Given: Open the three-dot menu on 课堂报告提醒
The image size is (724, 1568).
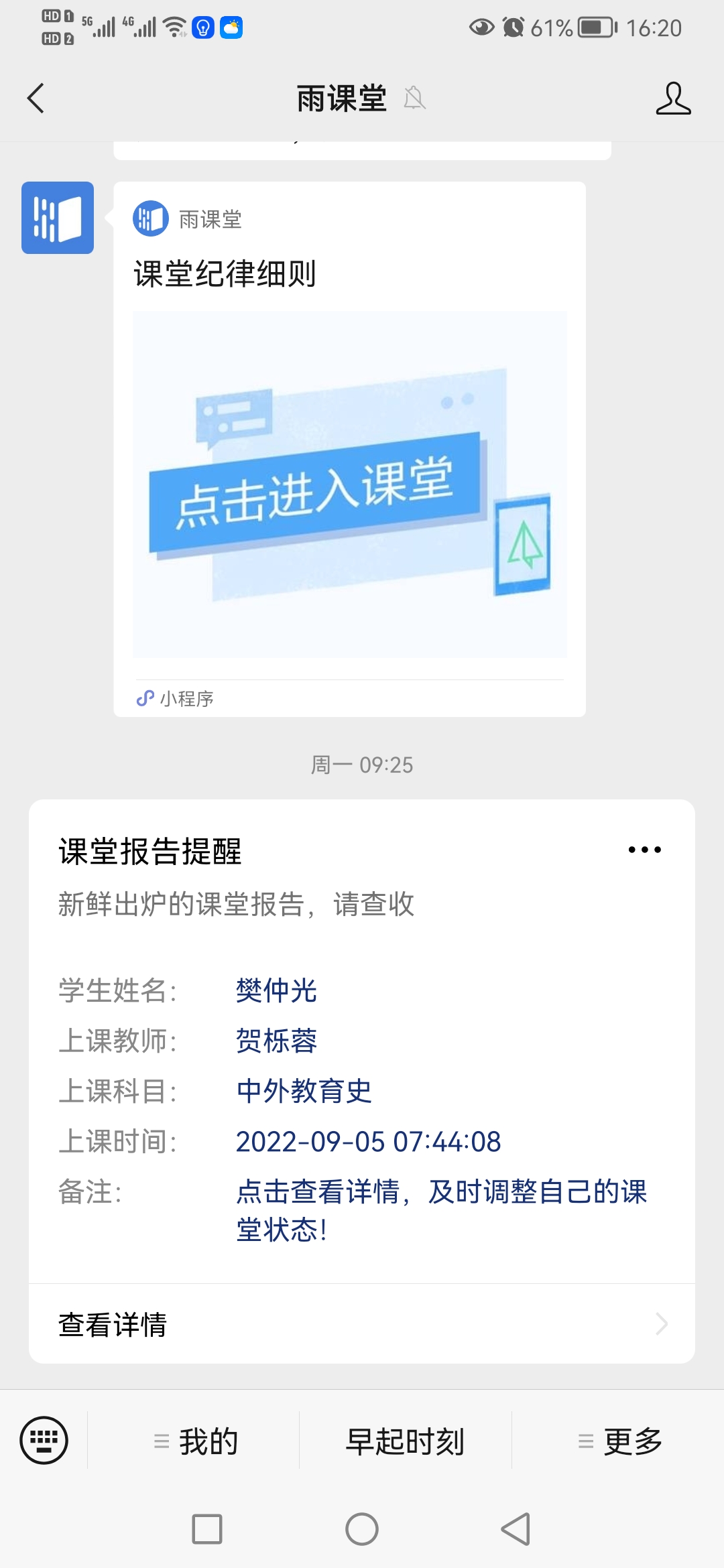Looking at the screenshot, I should [x=644, y=850].
